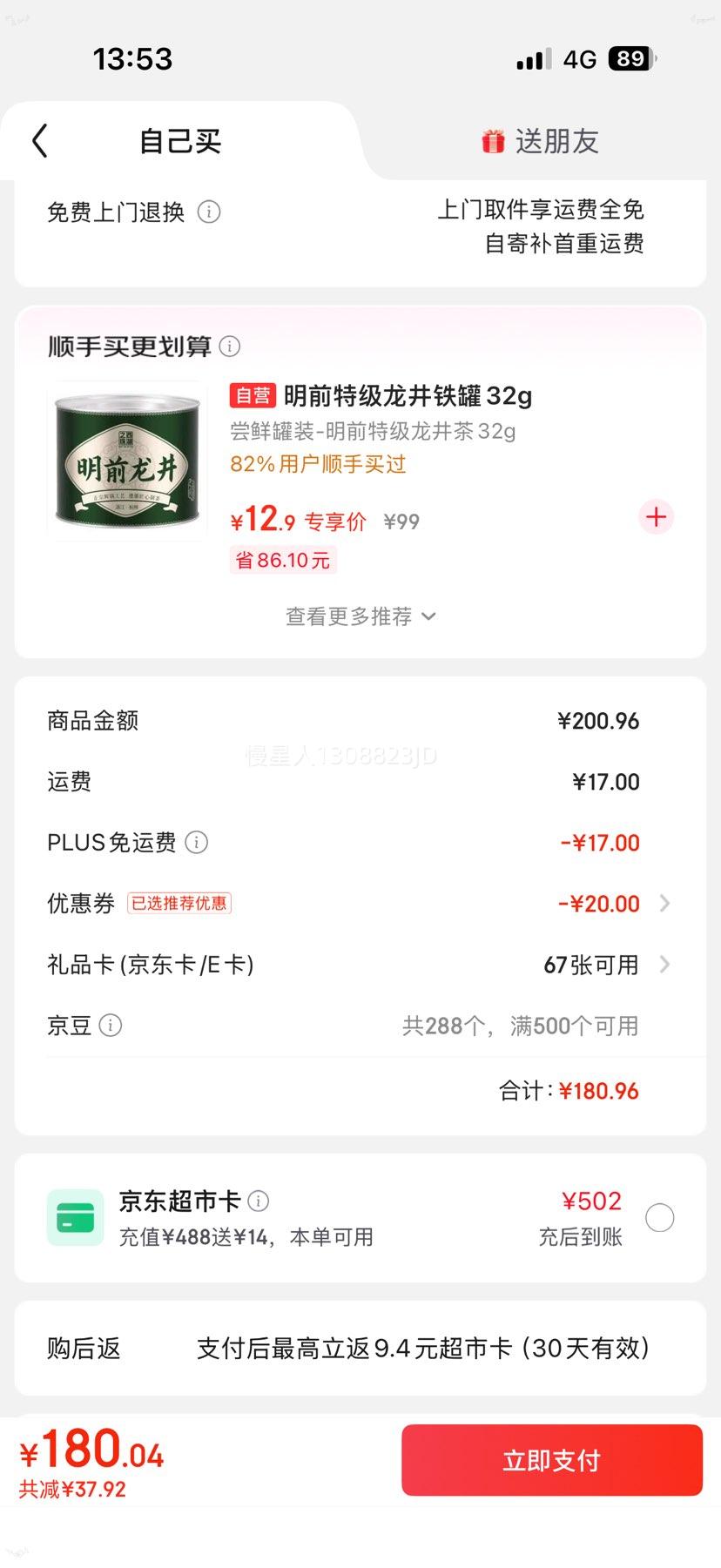
Task: Open the 优惠券 coupon selection chevron
Action: [x=664, y=904]
